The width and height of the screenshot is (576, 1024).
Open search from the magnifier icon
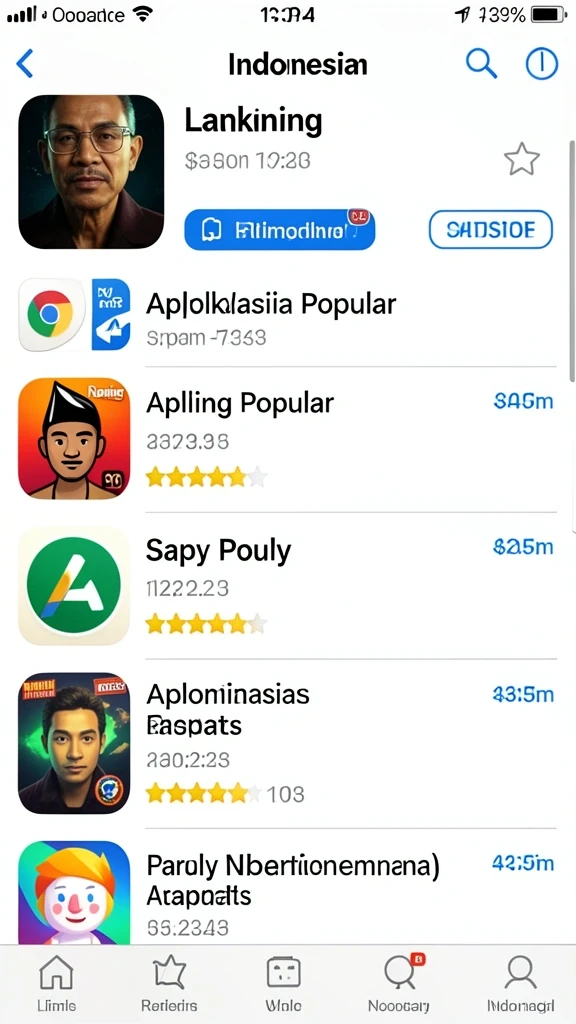coord(481,64)
